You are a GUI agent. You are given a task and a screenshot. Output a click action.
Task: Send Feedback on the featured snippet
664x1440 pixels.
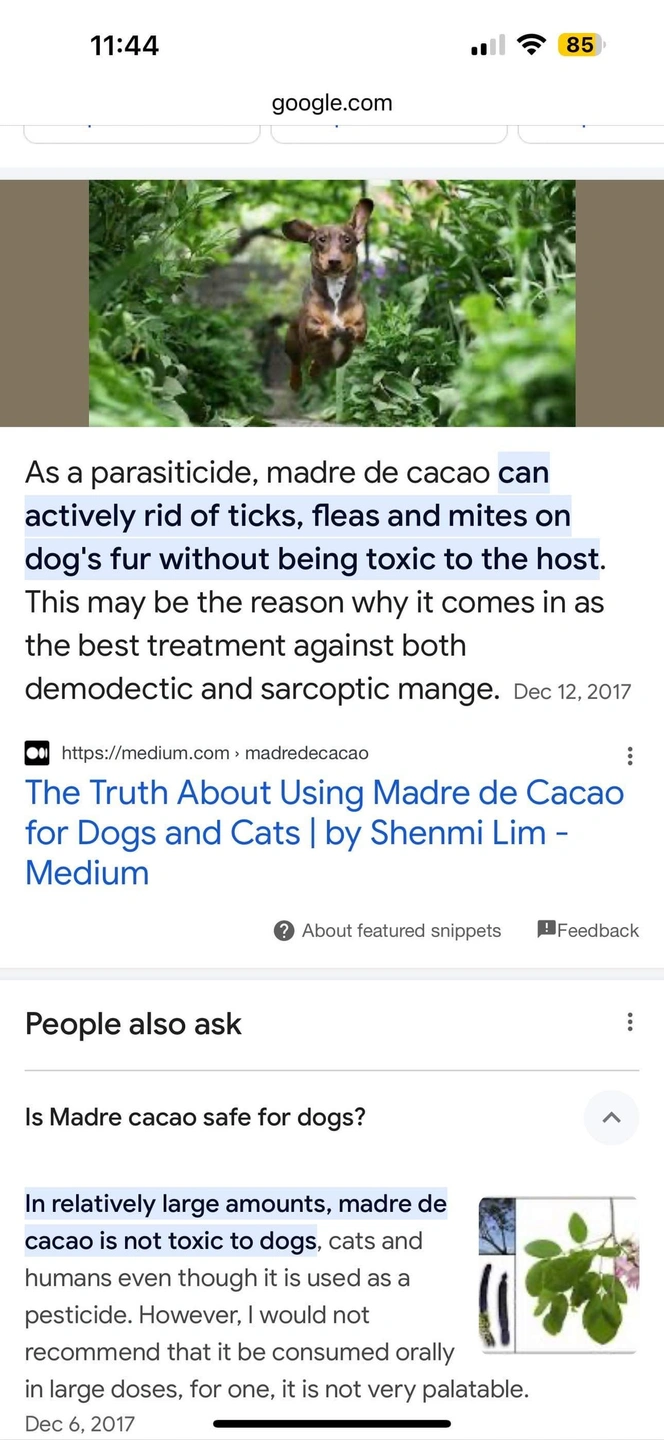tap(588, 930)
